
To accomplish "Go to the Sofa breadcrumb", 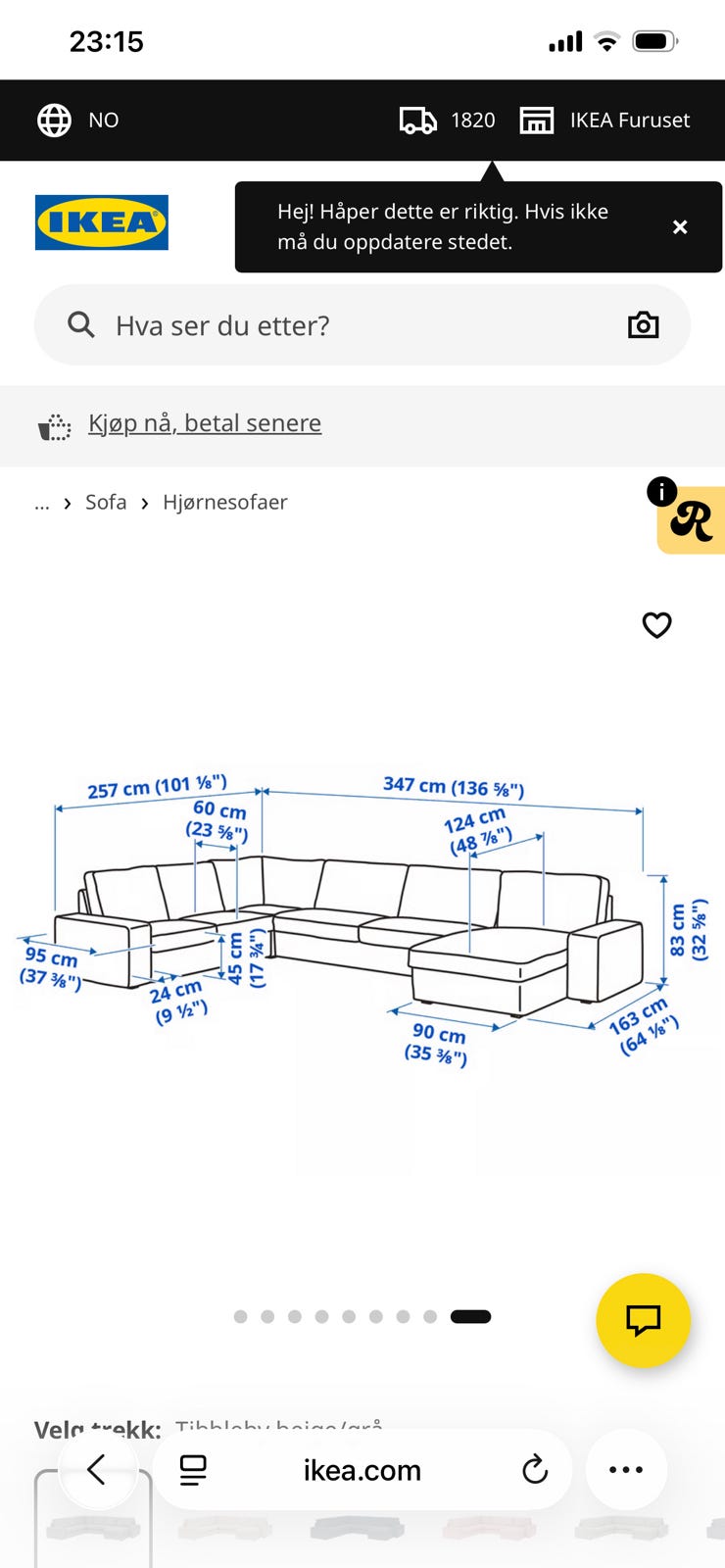I will click(x=106, y=502).
